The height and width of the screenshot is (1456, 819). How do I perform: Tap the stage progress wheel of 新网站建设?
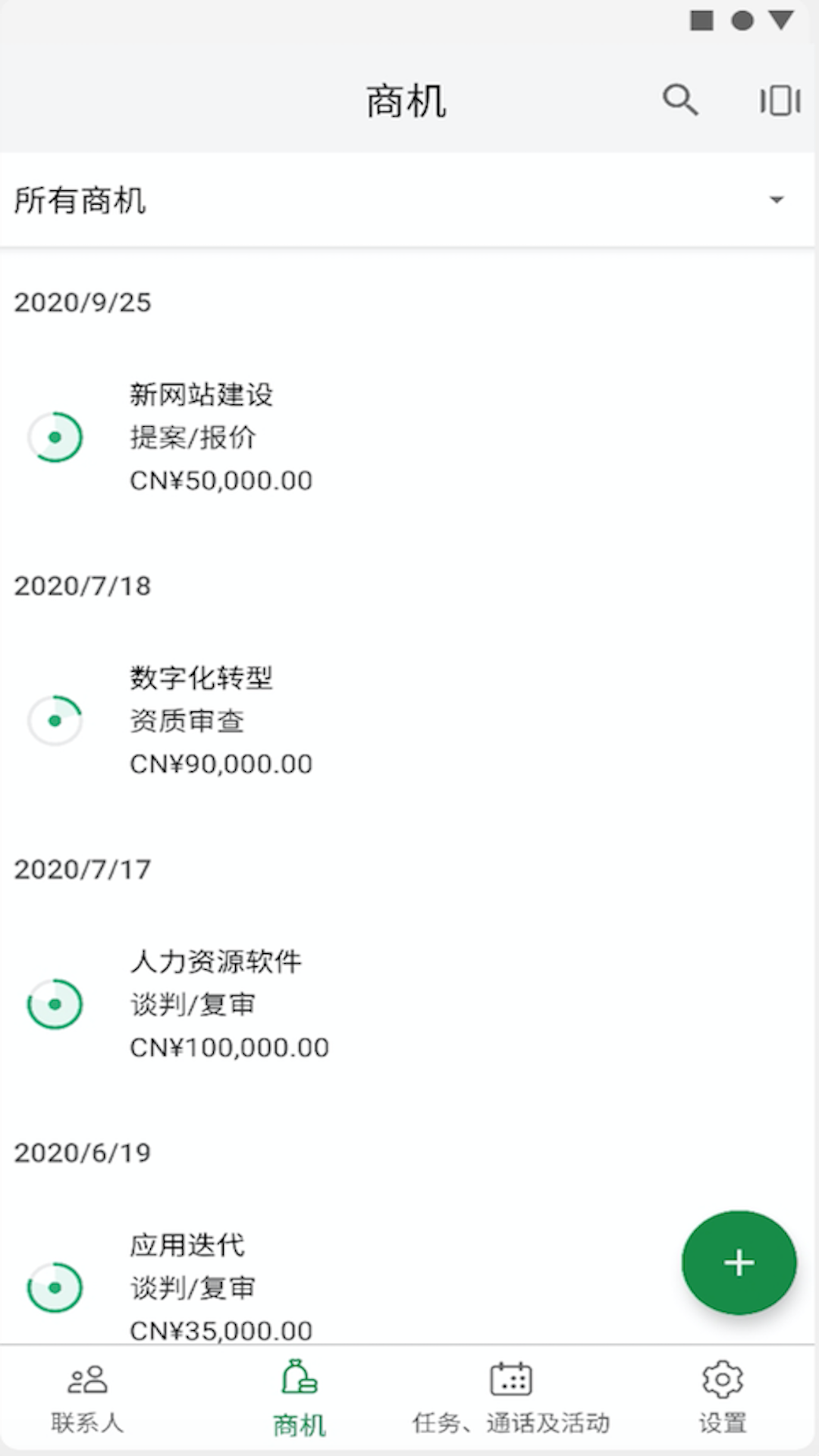[x=55, y=438]
